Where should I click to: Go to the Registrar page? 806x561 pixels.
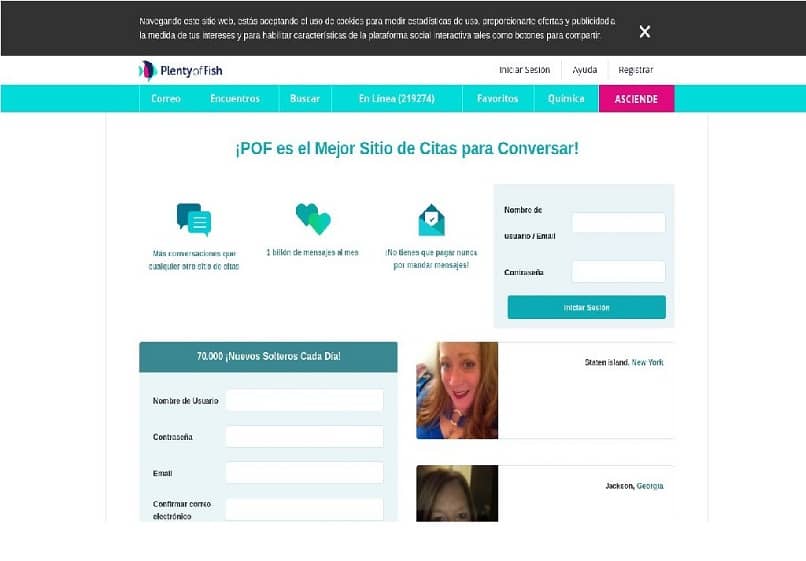pos(635,70)
